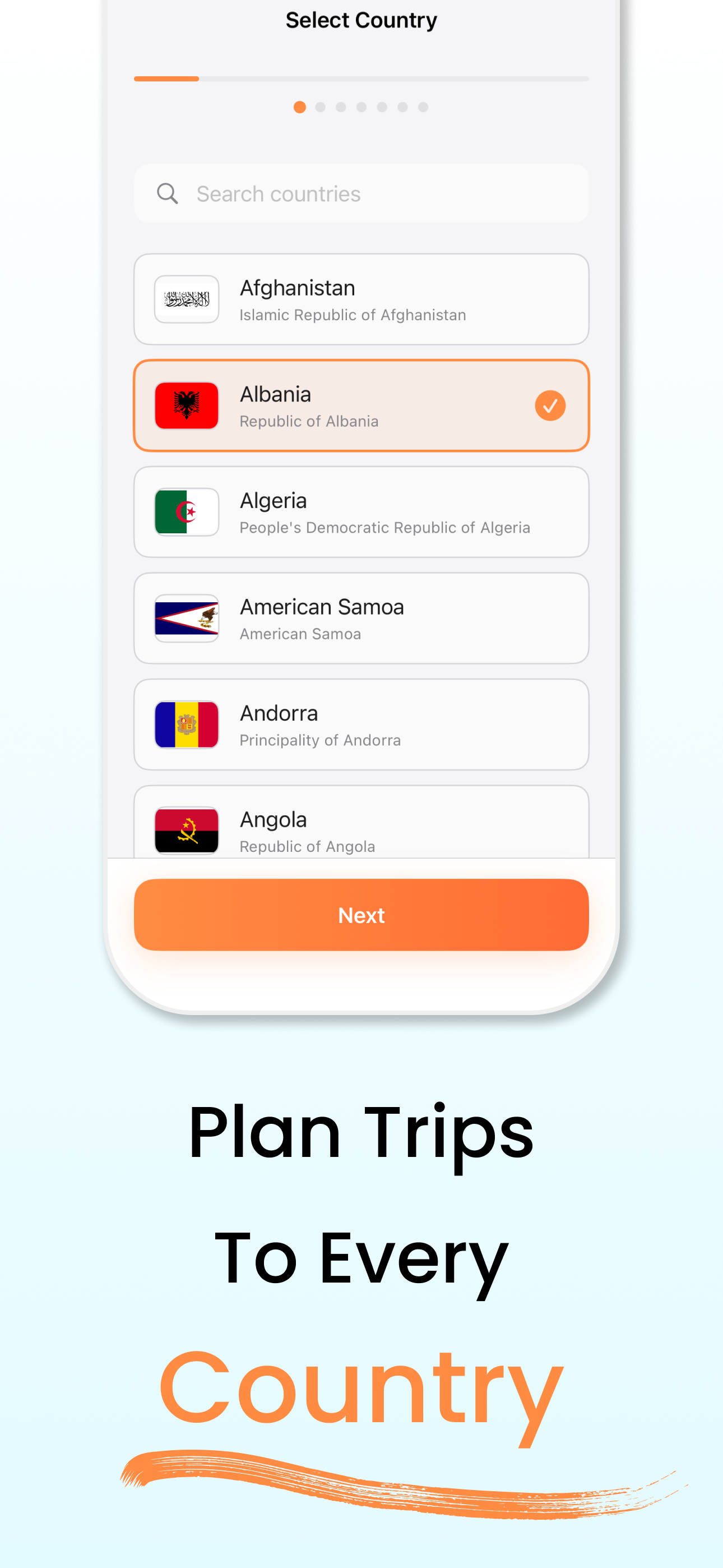723x1568 pixels.
Task: Click Algeria's flag icon
Action: [186, 512]
